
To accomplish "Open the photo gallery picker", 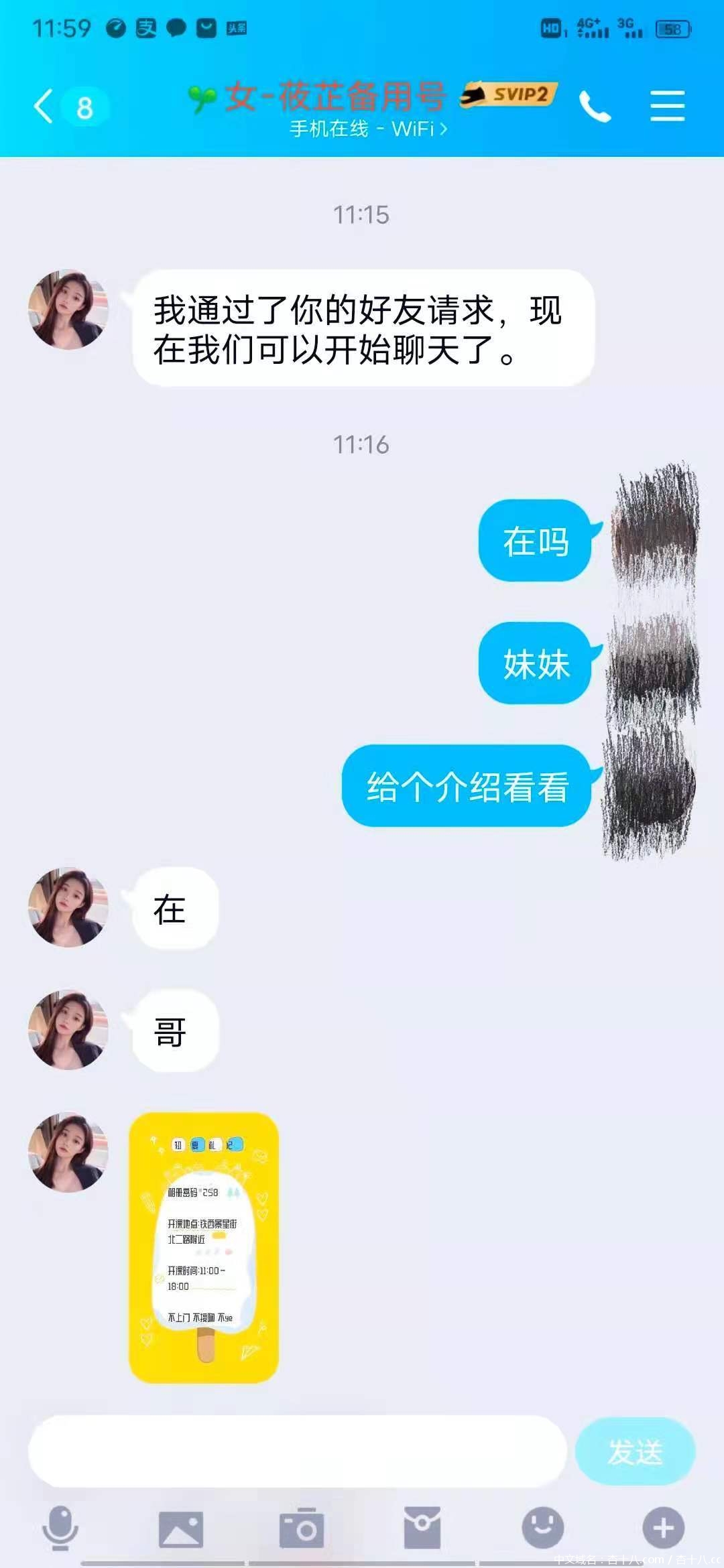I will click(180, 1528).
